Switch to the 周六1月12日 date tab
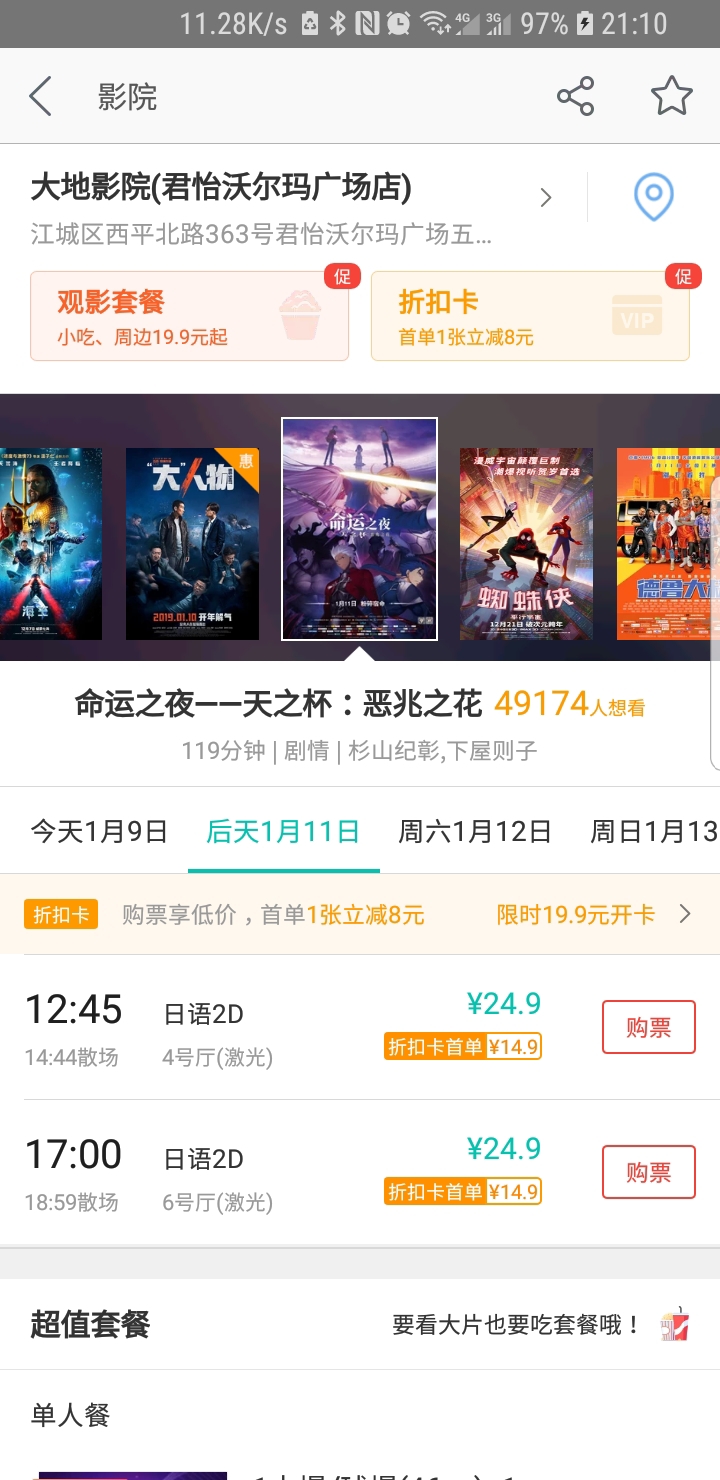720x1480 pixels. tap(475, 832)
